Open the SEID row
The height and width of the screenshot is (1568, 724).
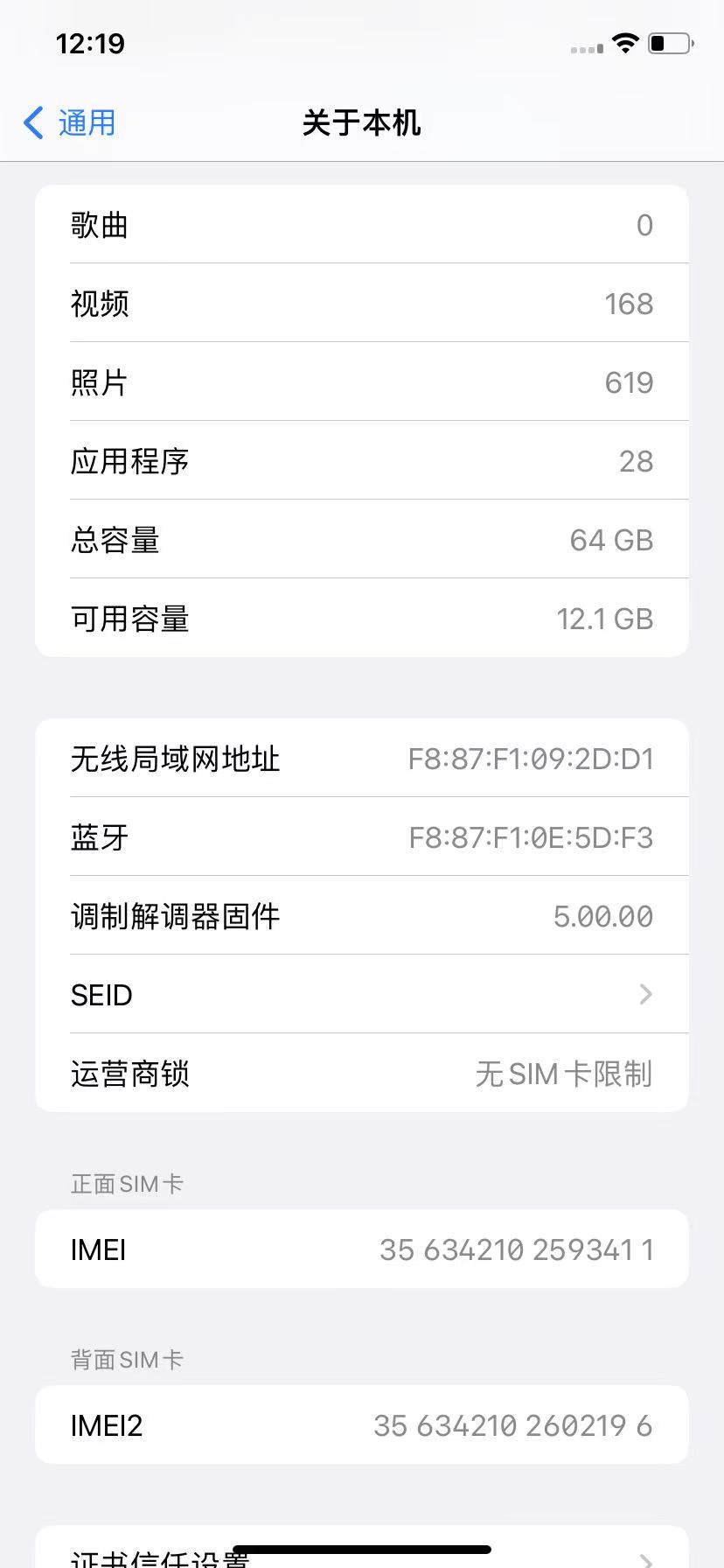362,994
